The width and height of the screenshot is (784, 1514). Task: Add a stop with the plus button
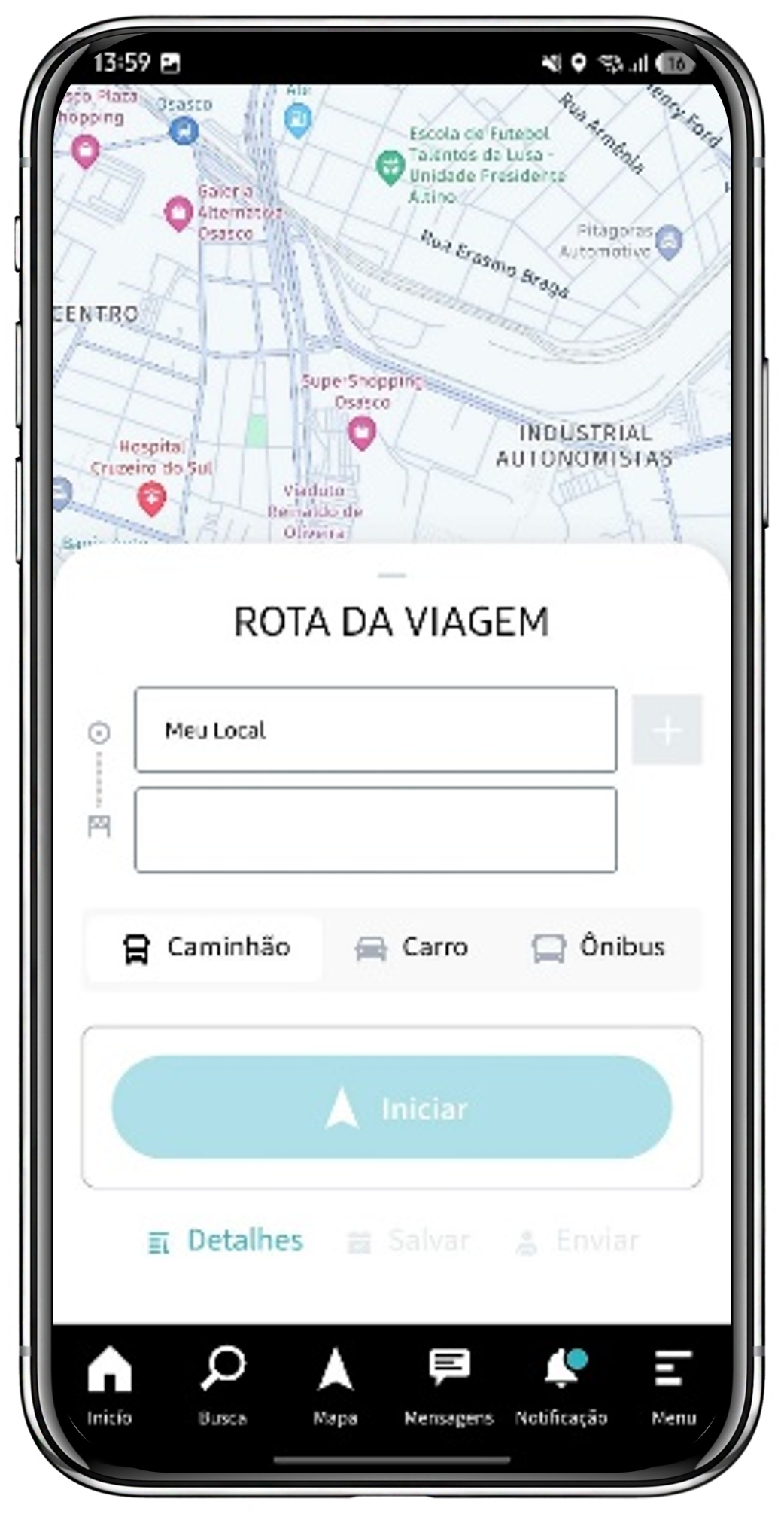pos(667,730)
